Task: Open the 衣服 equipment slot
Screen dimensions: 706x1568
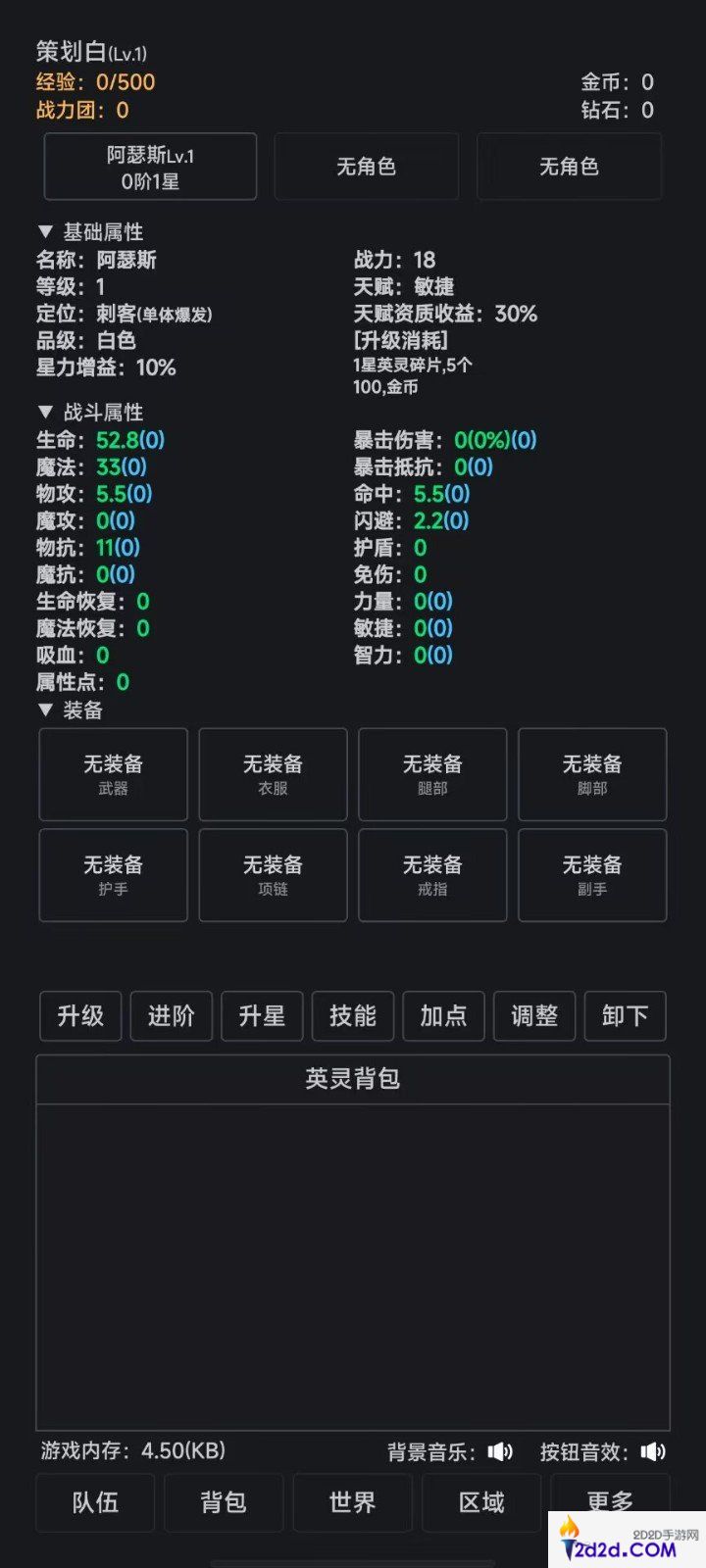Action: tap(273, 774)
